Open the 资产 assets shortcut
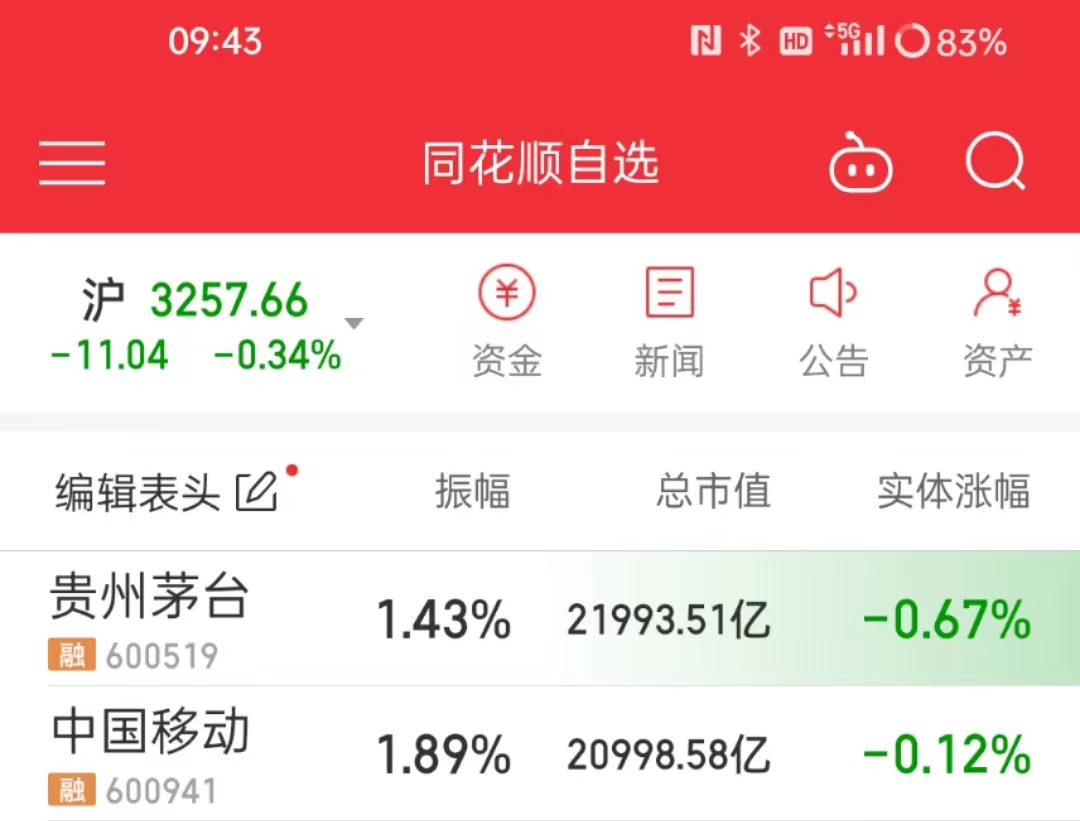Screen dimensions: 1080x821 tap(997, 322)
